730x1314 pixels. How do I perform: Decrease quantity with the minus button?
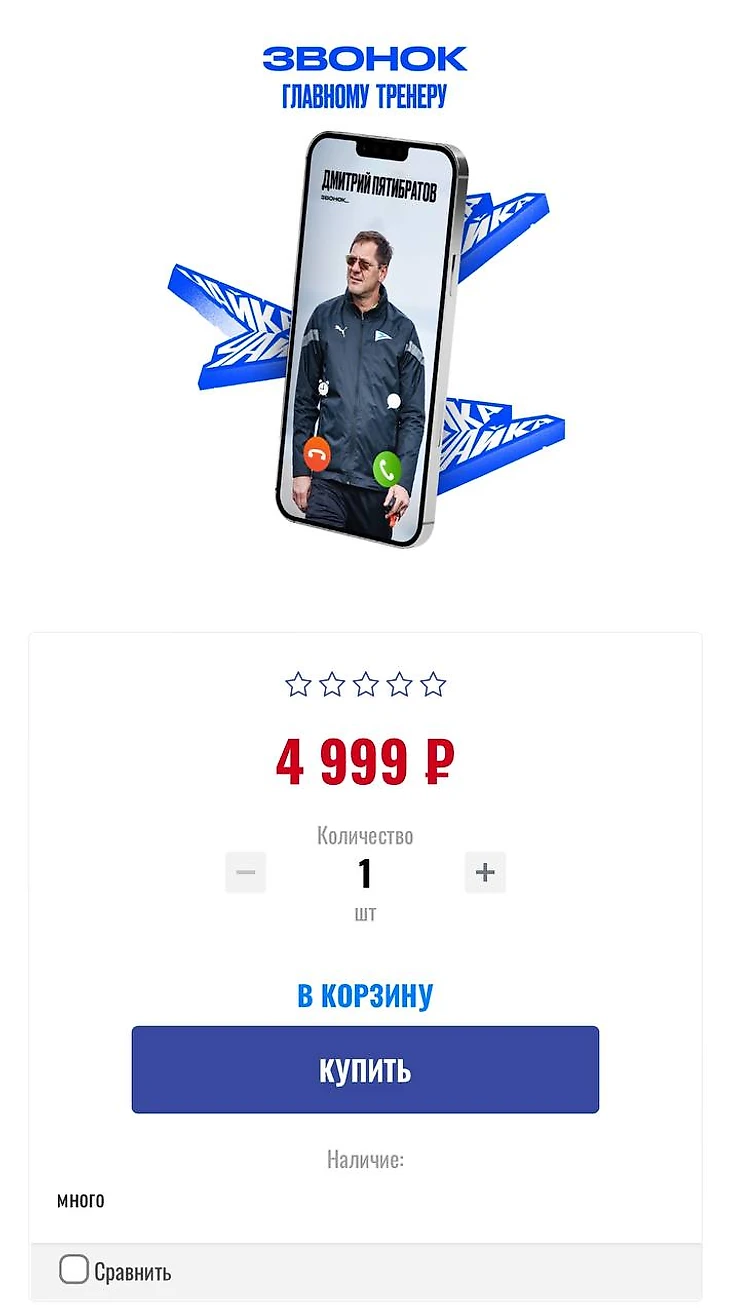(245, 872)
